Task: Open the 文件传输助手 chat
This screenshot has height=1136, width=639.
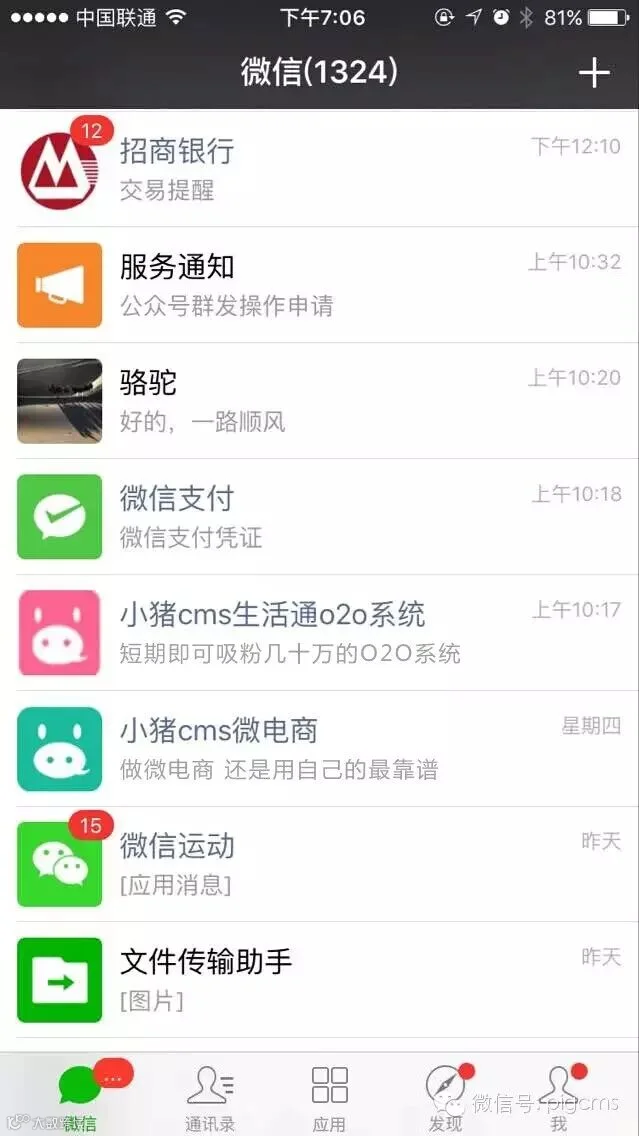Action: [x=320, y=980]
